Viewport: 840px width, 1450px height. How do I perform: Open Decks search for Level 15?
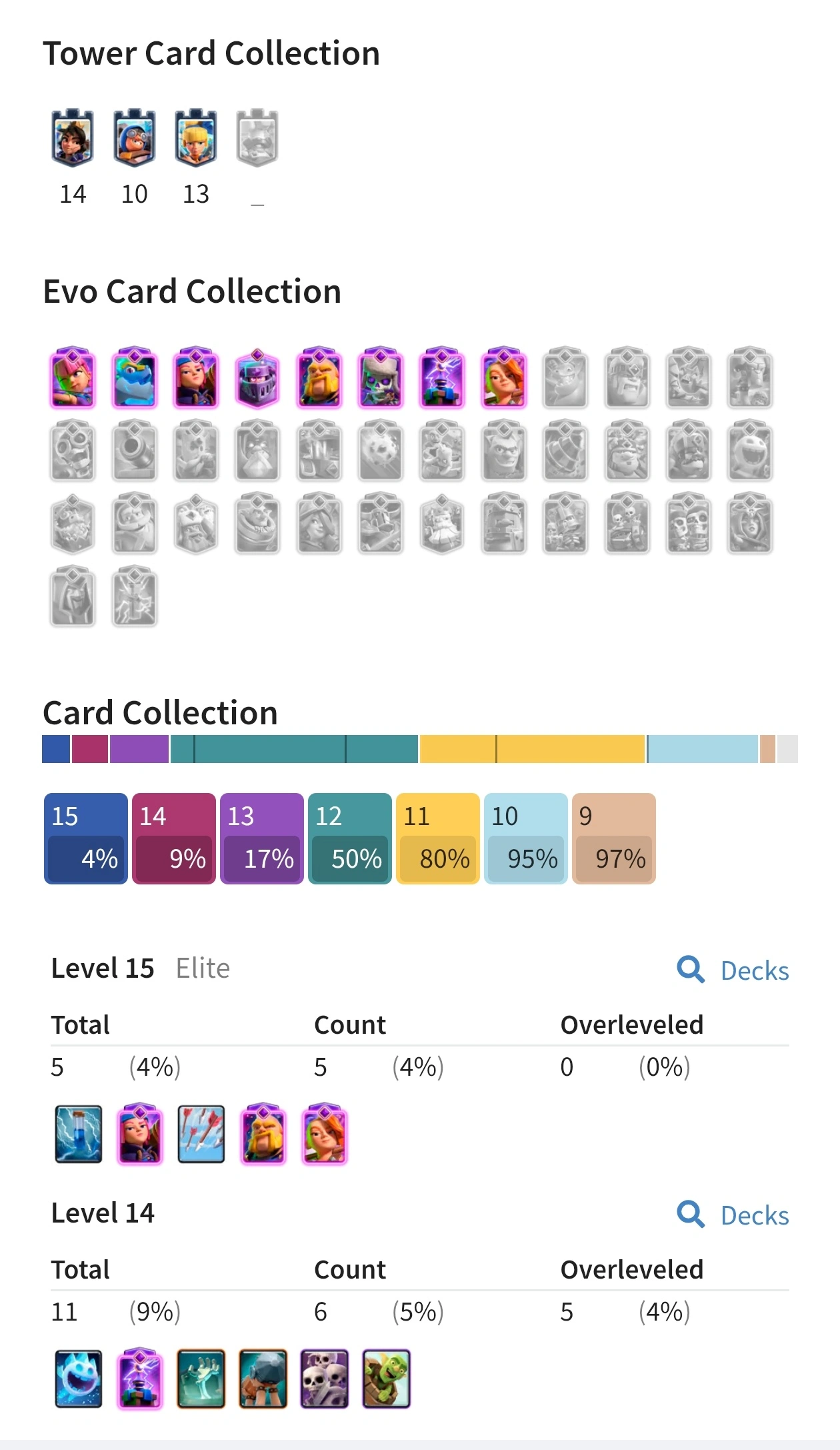point(733,970)
